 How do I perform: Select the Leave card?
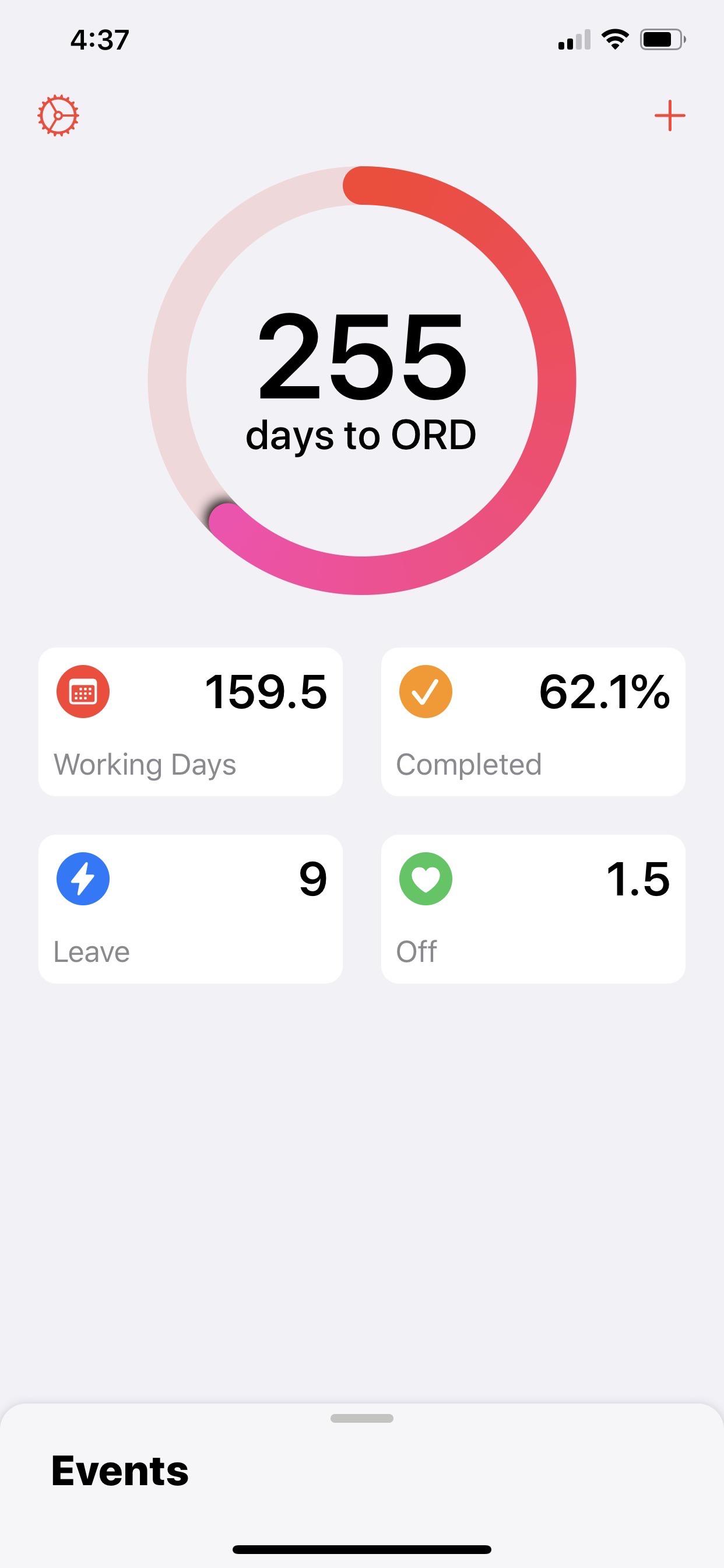(191, 909)
